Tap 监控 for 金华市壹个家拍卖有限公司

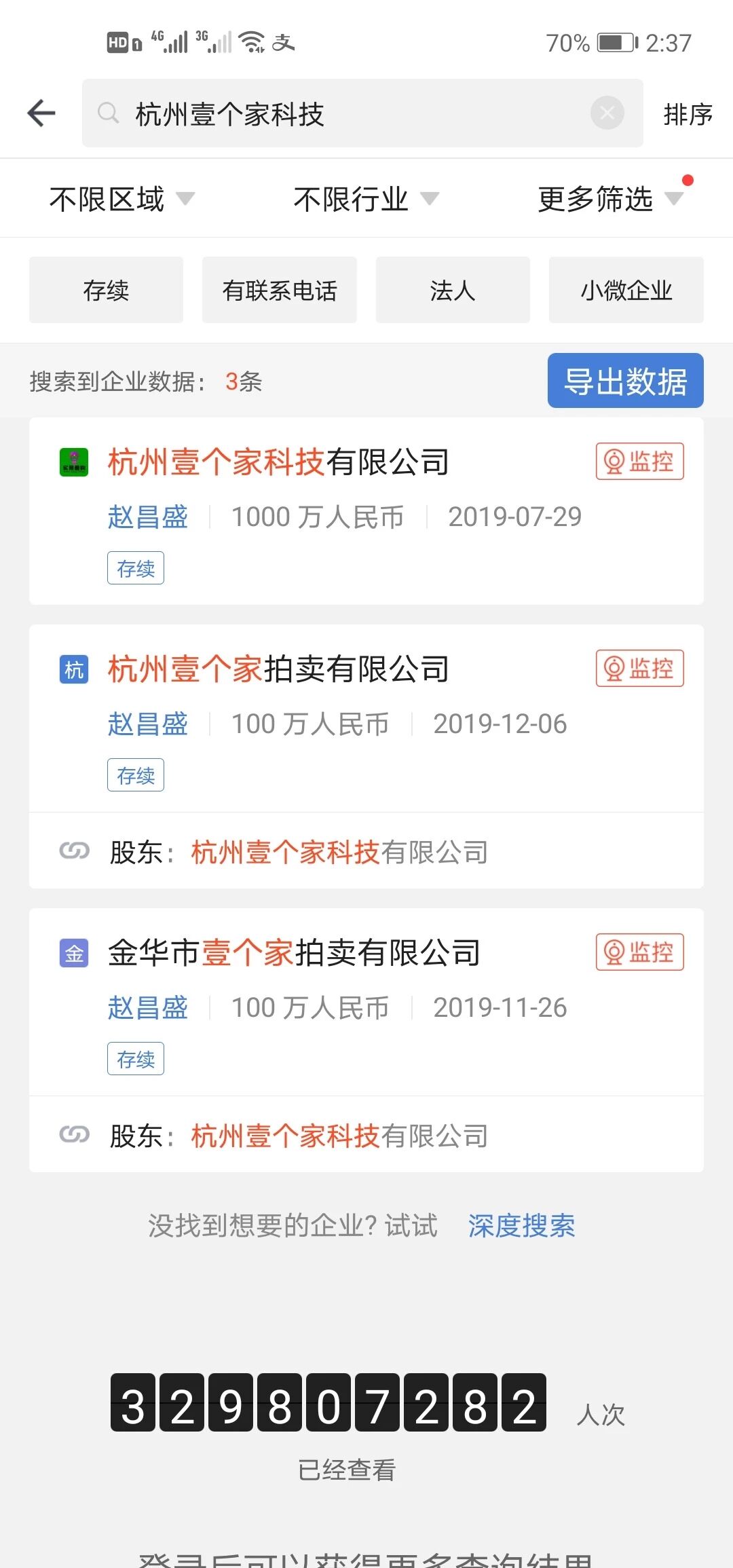point(640,952)
